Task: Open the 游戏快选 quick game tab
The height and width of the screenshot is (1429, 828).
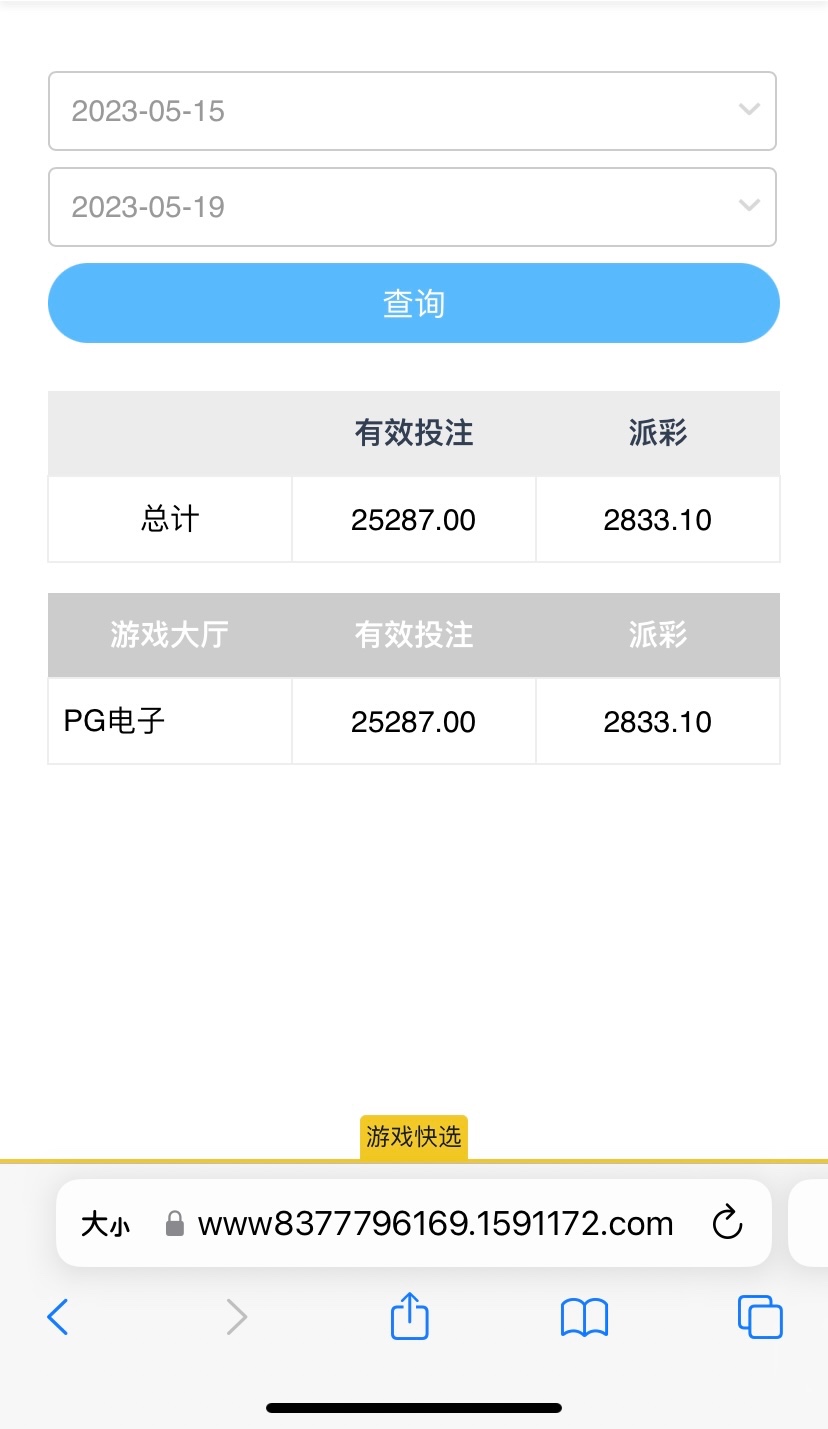Action: click(x=413, y=1137)
